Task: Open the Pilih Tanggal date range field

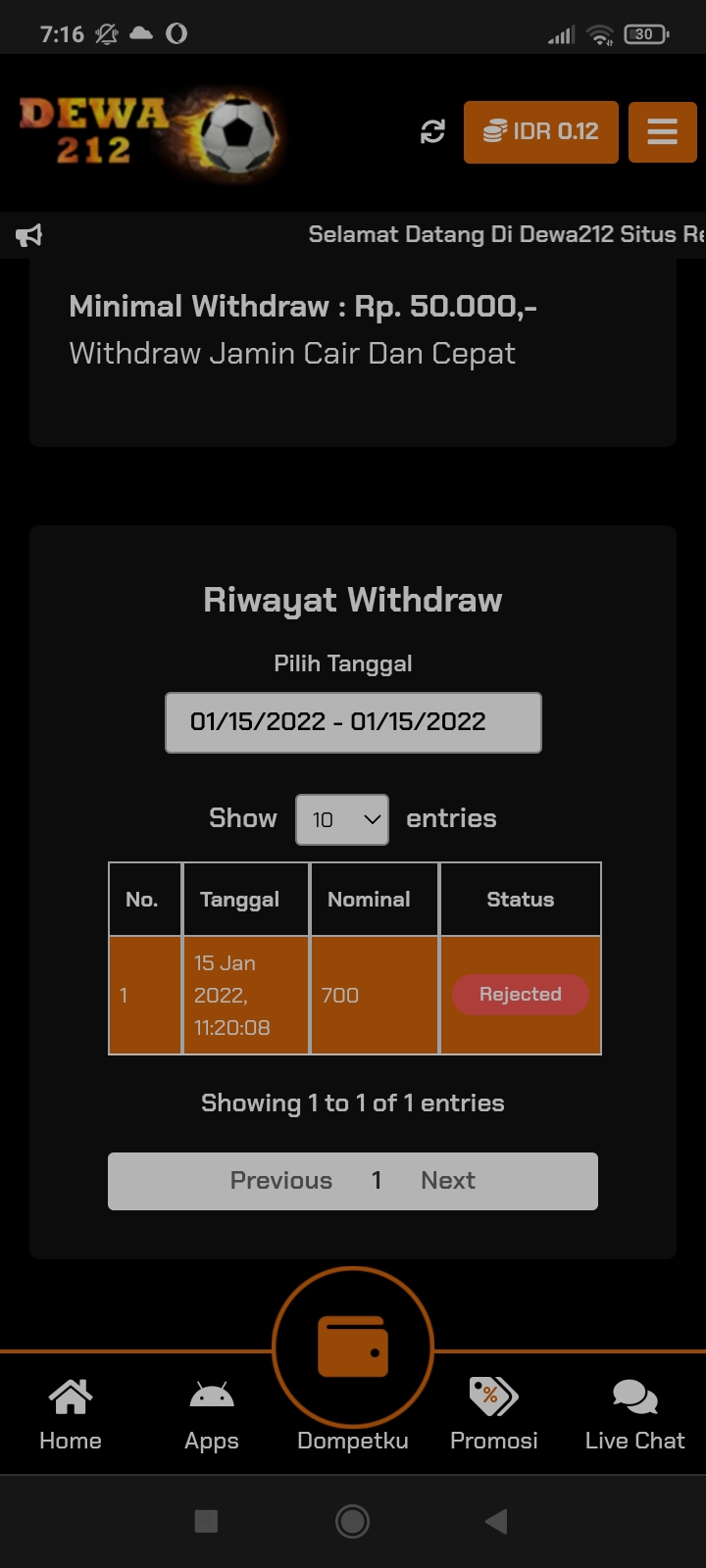Action: [353, 722]
